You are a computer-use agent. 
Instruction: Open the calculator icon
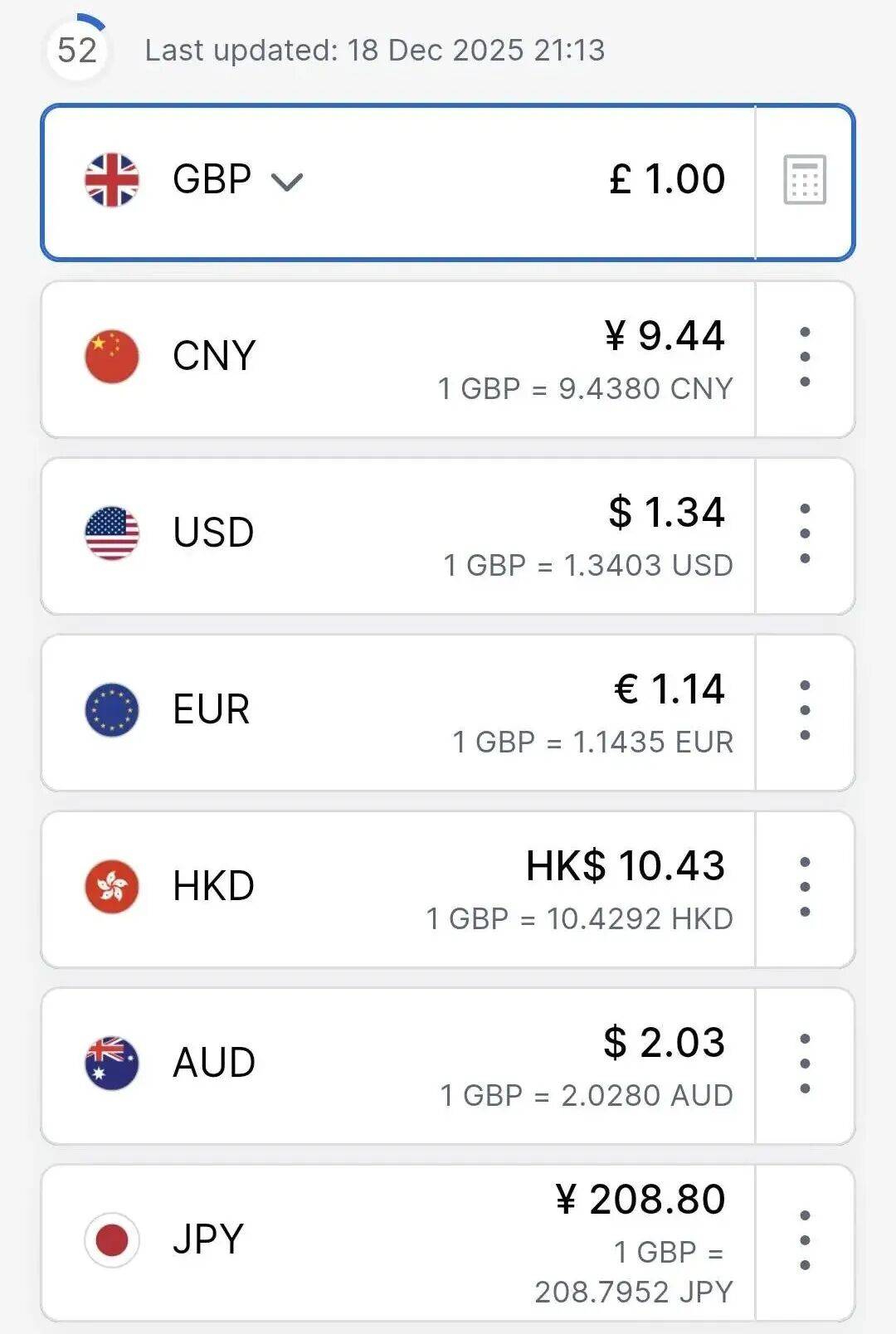pyautogui.click(x=804, y=180)
